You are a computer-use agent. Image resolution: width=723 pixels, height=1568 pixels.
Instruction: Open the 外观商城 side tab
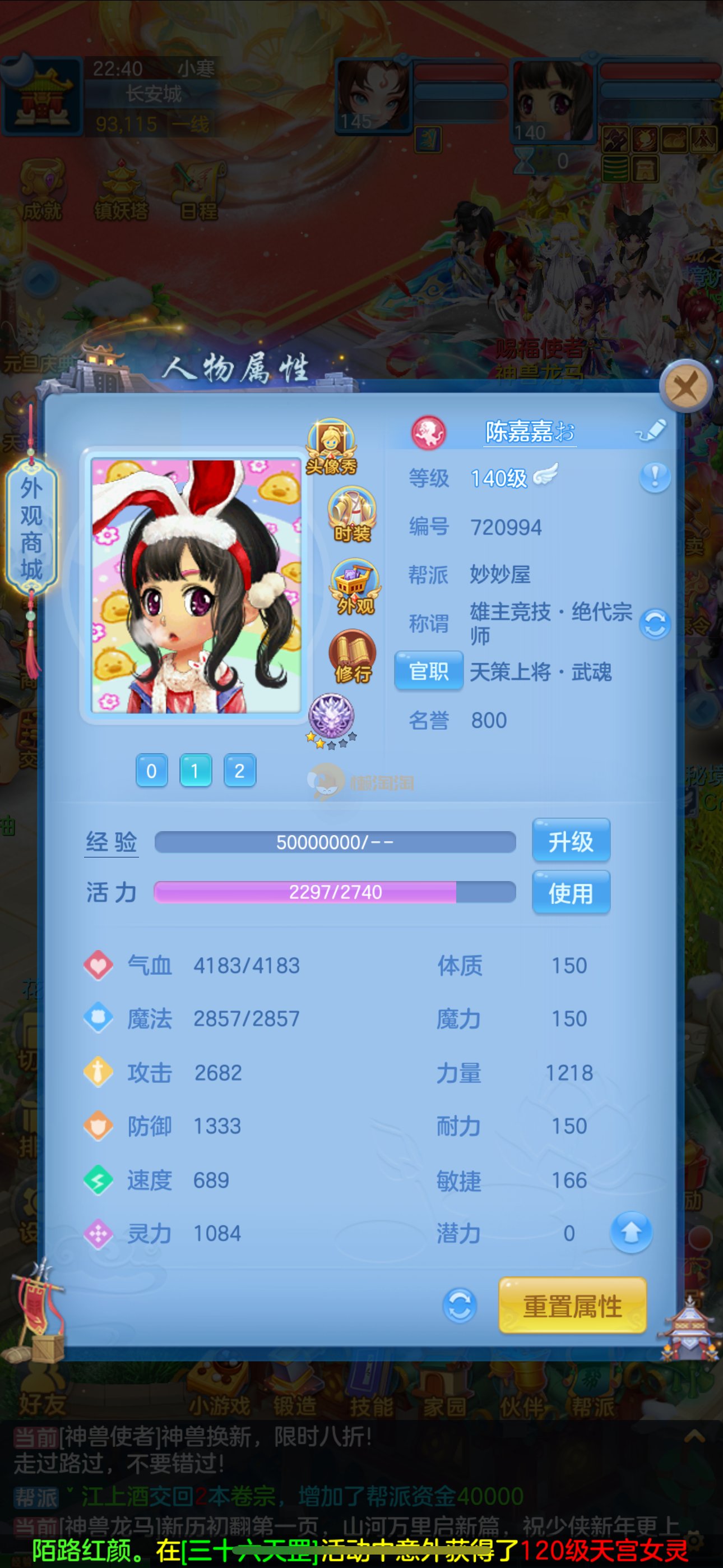31,528
